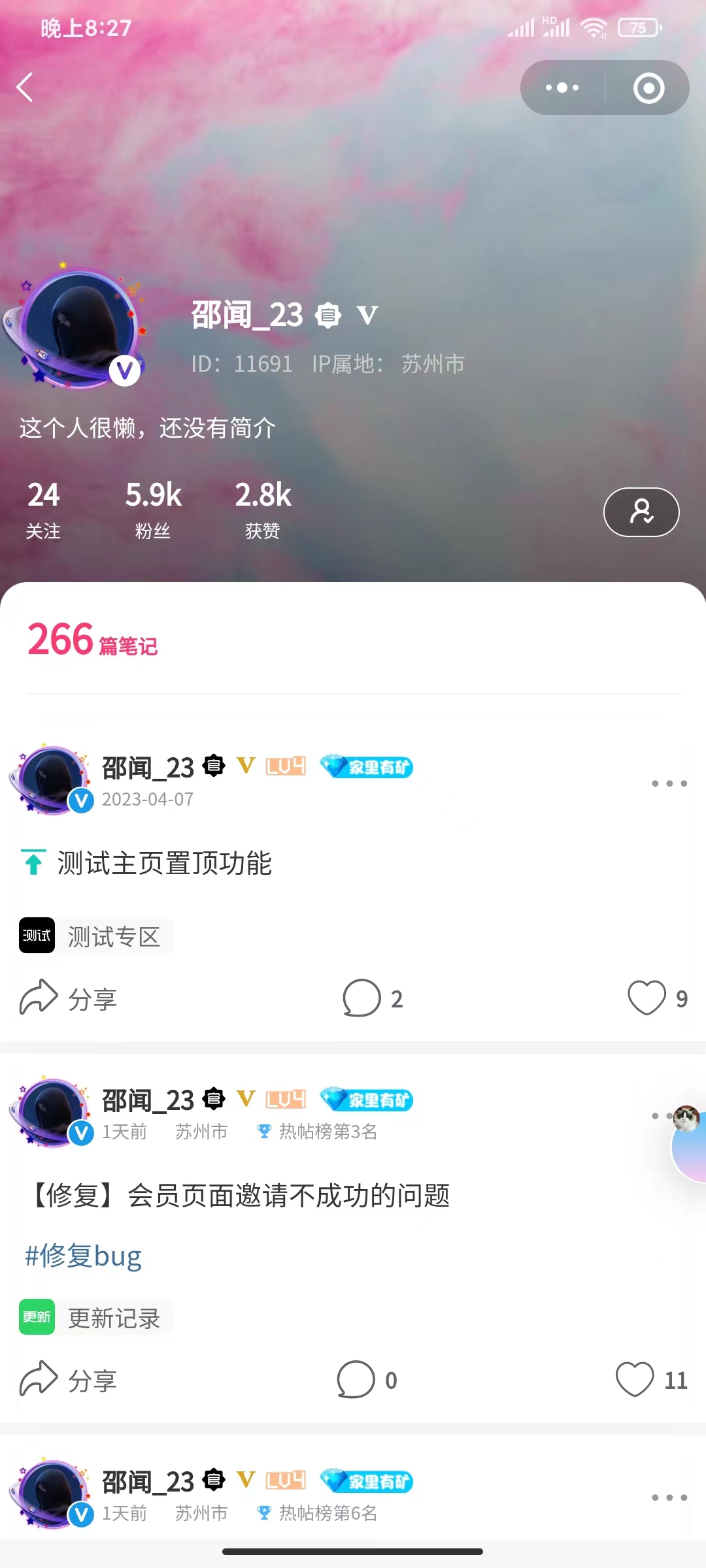Go back using the top-left arrow
This screenshot has height=1568, width=706.
(25, 88)
